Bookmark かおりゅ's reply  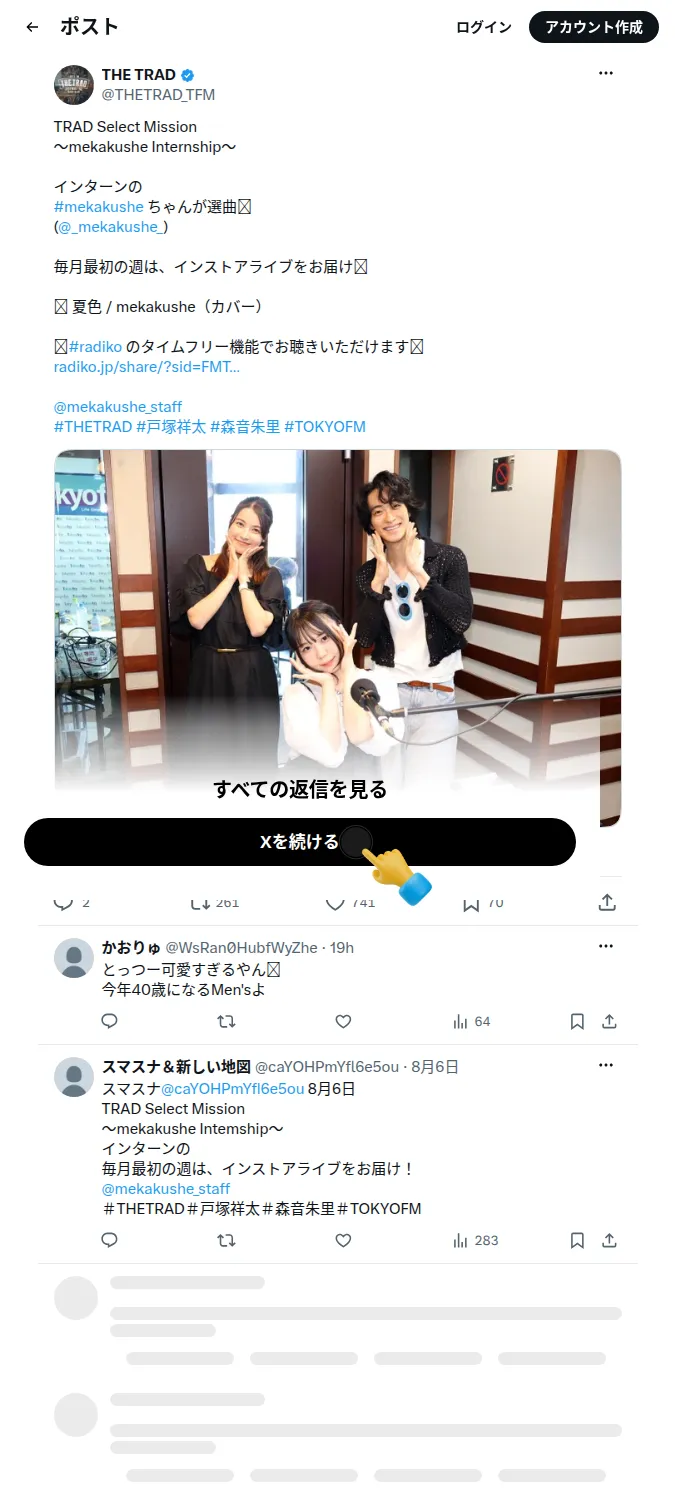point(577,1021)
